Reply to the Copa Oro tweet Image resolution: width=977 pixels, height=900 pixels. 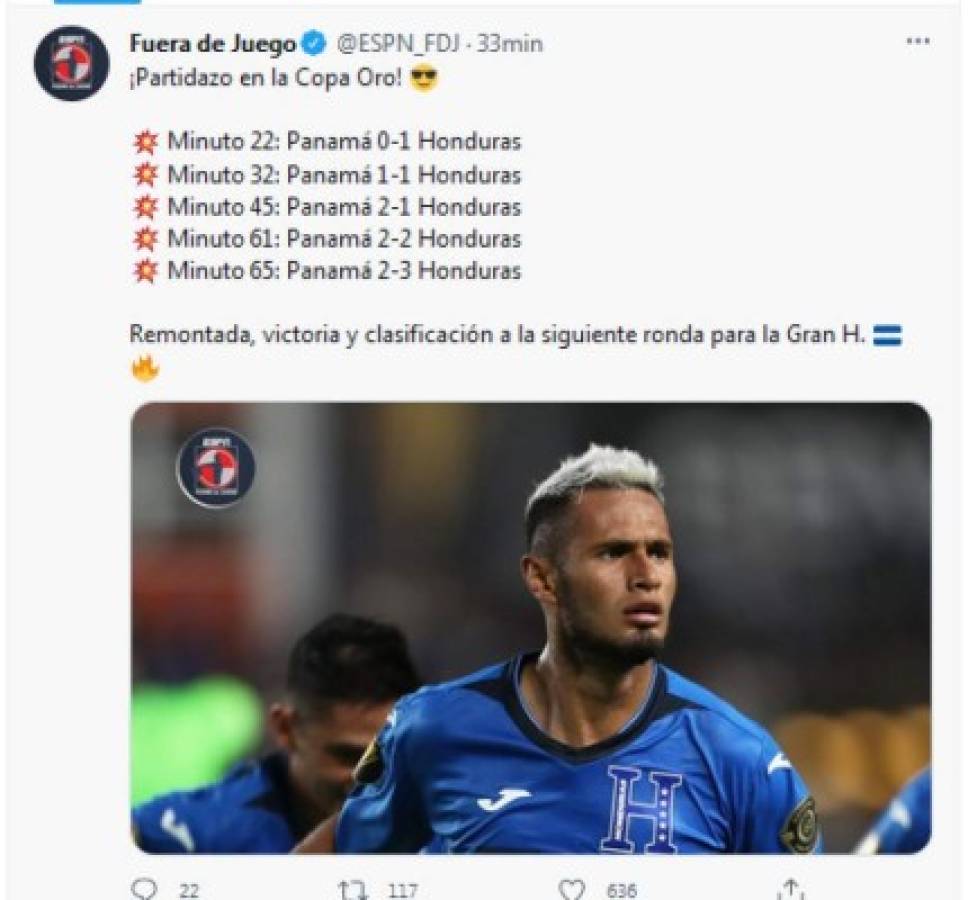point(146,889)
